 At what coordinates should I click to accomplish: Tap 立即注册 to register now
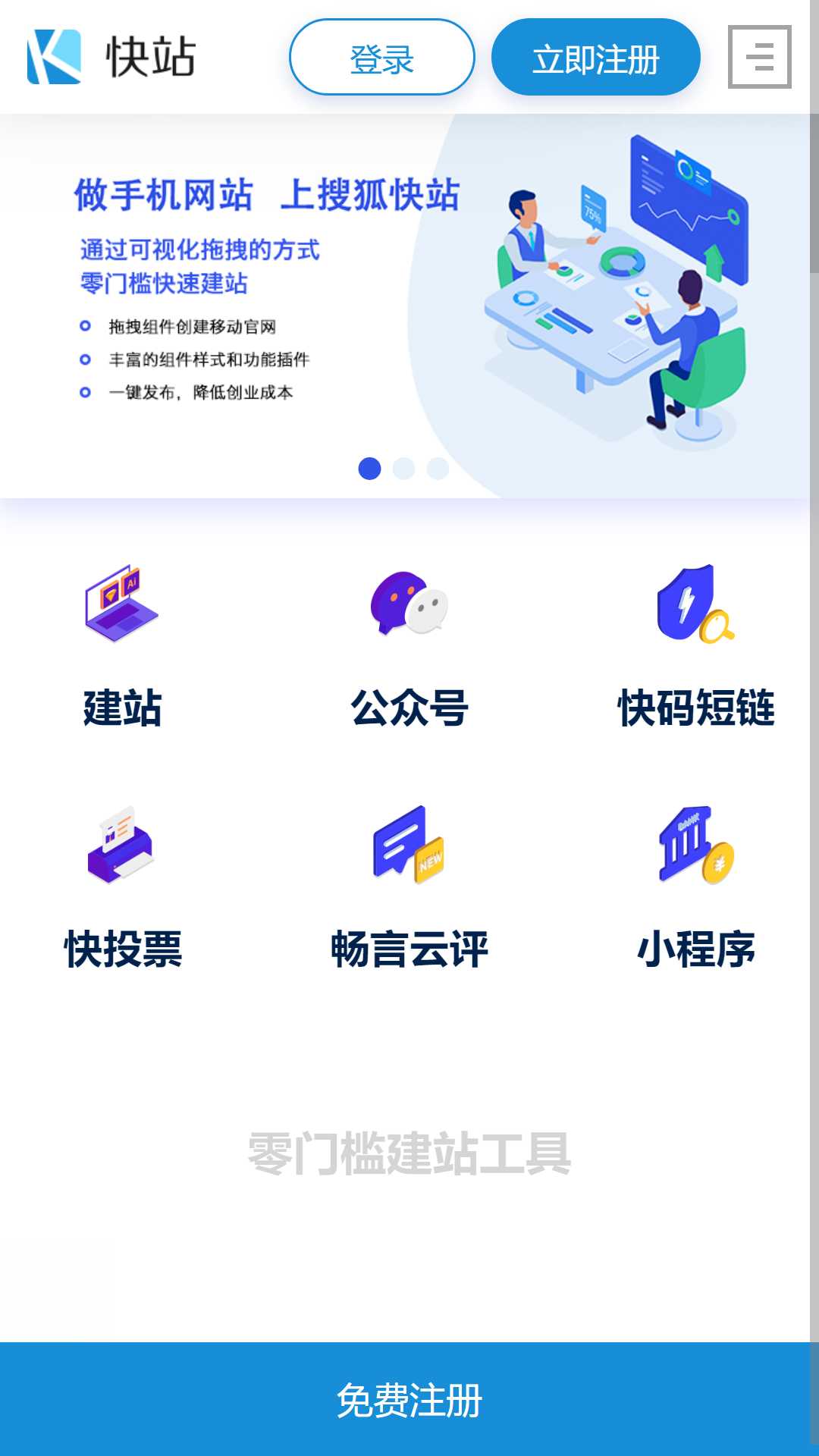pos(595,58)
